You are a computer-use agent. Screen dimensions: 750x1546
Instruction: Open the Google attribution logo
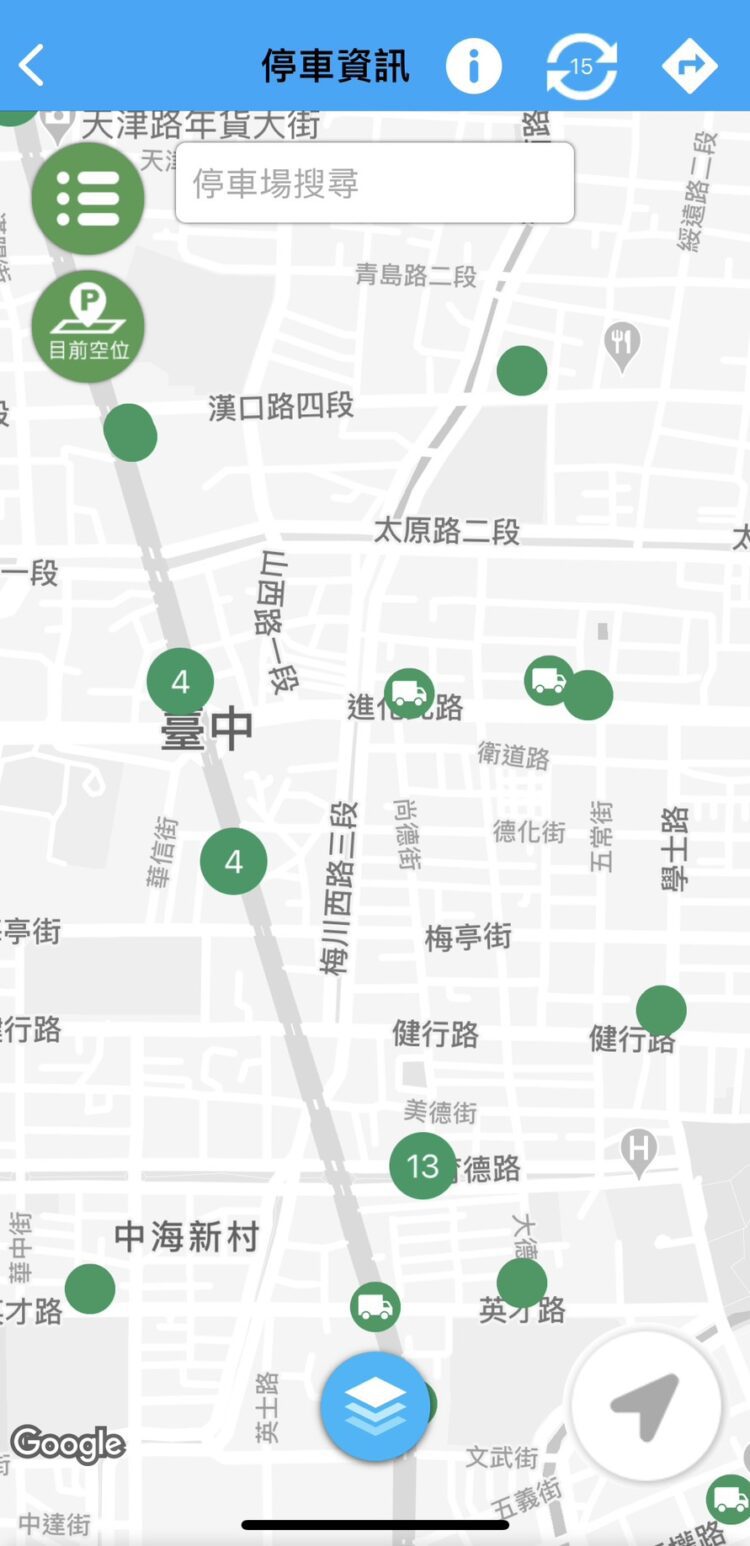(68, 1443)
